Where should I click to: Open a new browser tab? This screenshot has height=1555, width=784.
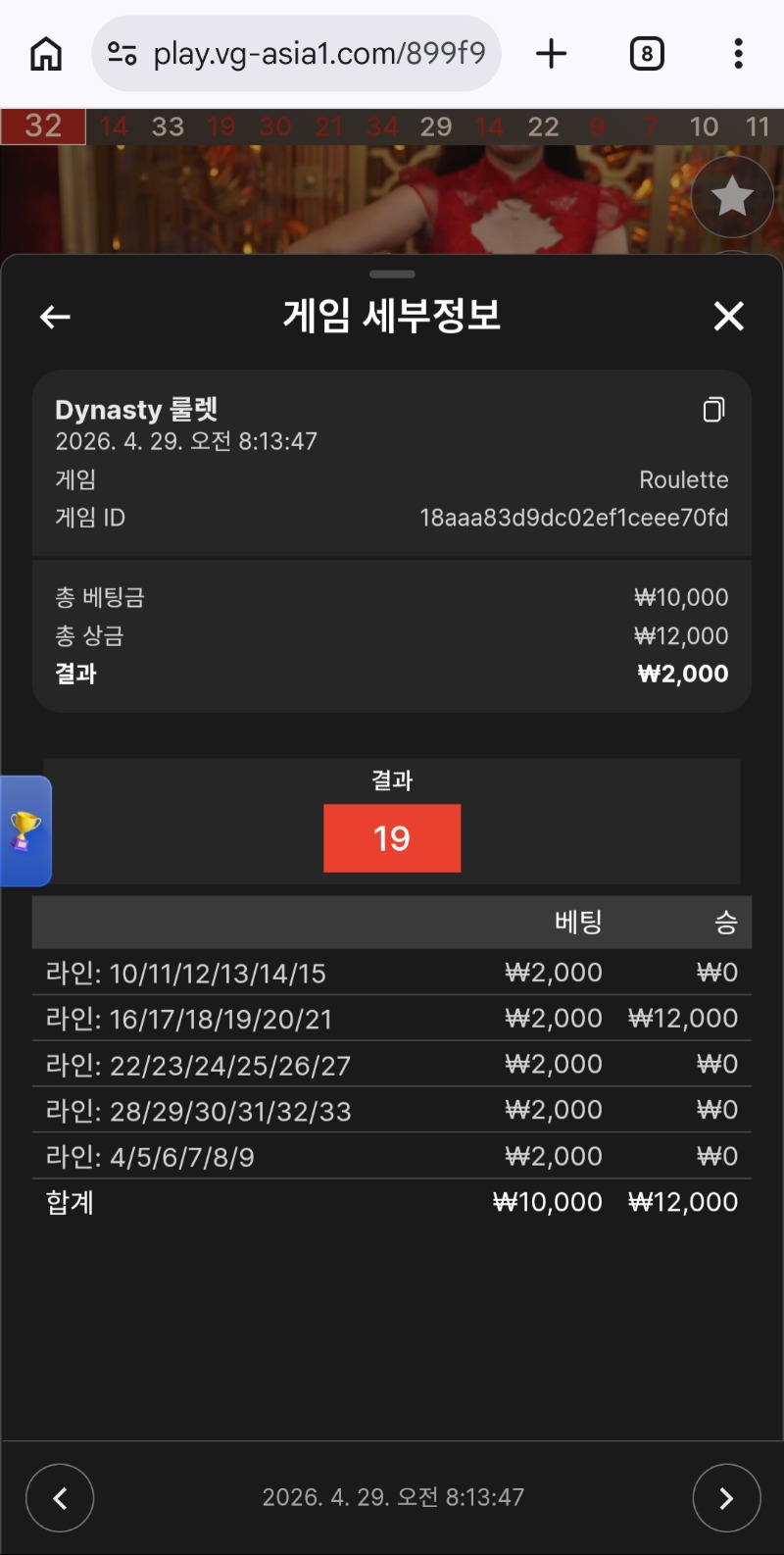point(552,53)
